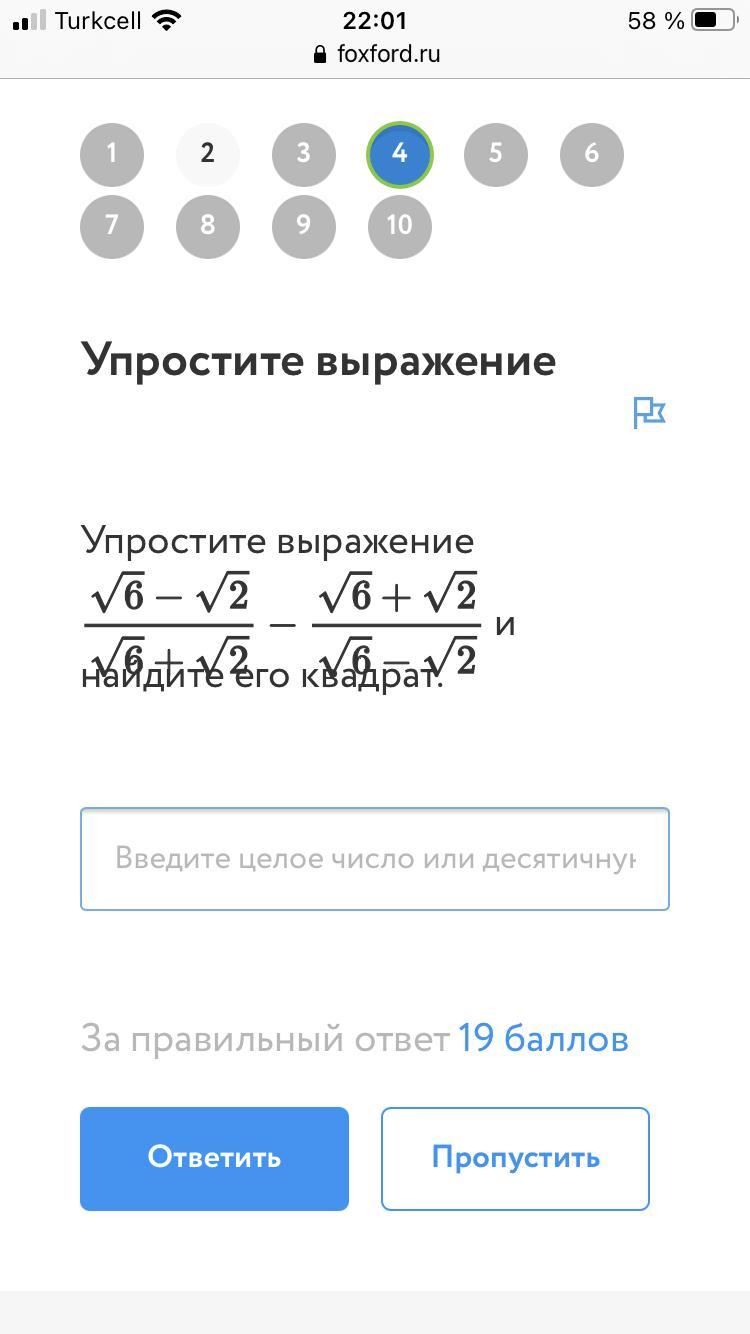
Task: Skip this question with Пропустить
Action: pos(515,1158)
